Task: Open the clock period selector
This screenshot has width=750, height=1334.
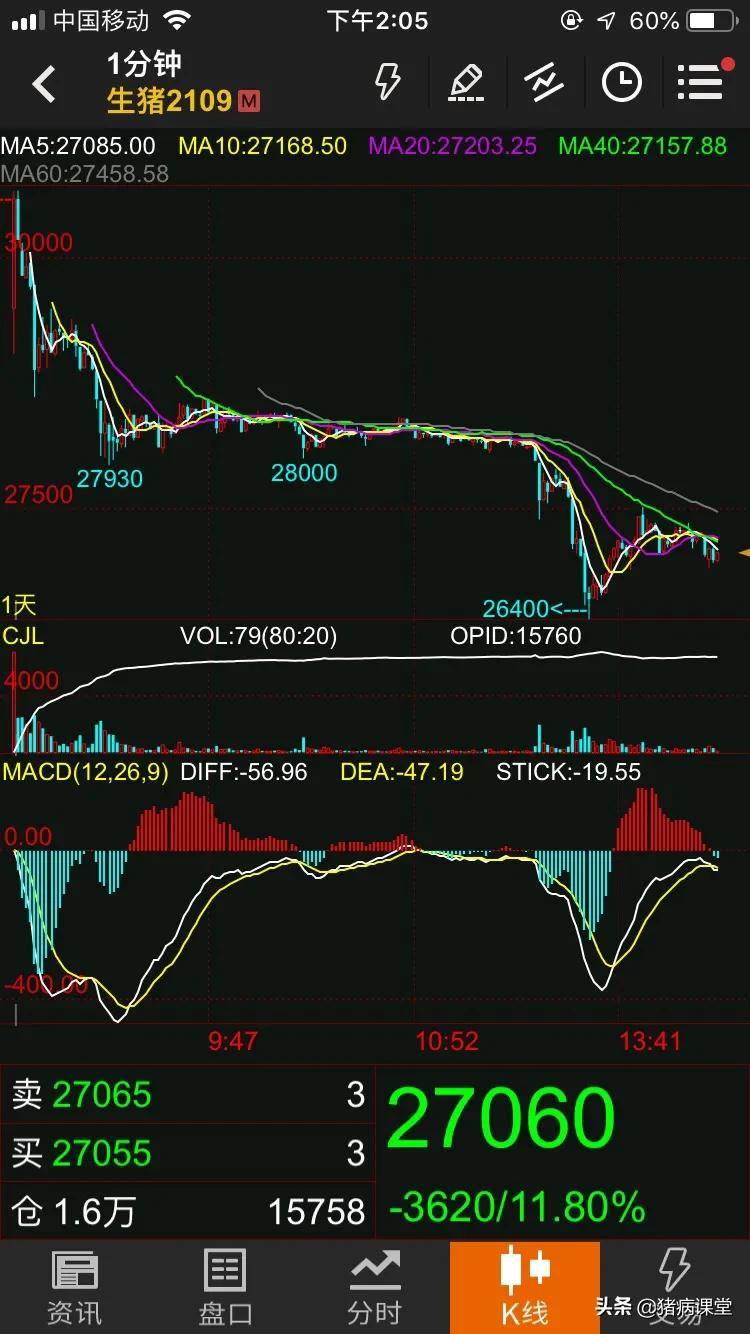Action: 621,82
